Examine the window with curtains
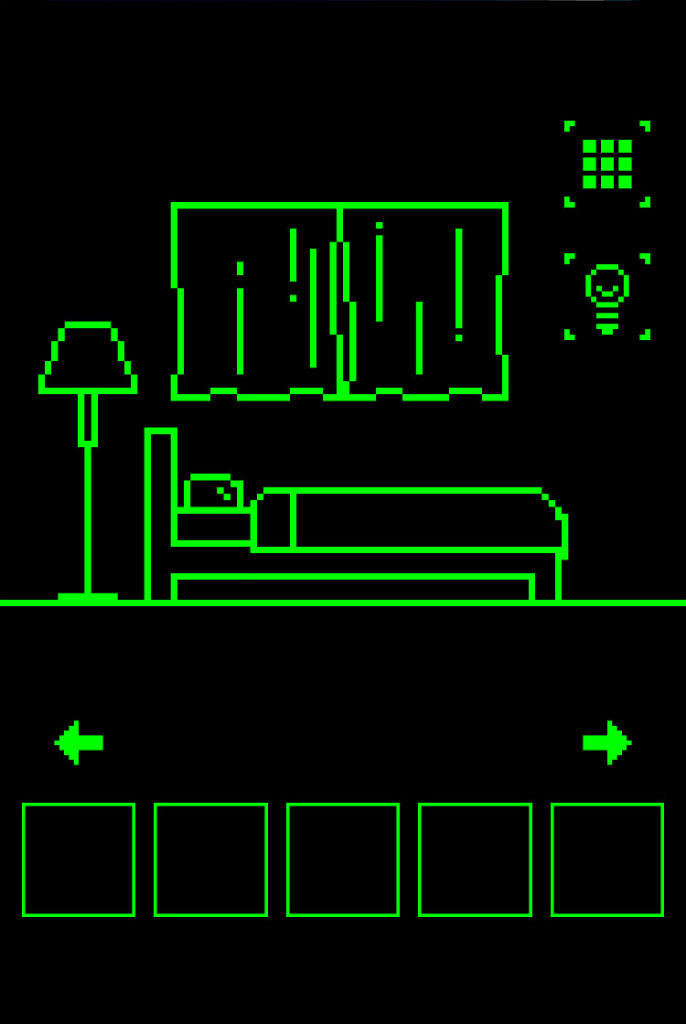 (x=340, y=301)
